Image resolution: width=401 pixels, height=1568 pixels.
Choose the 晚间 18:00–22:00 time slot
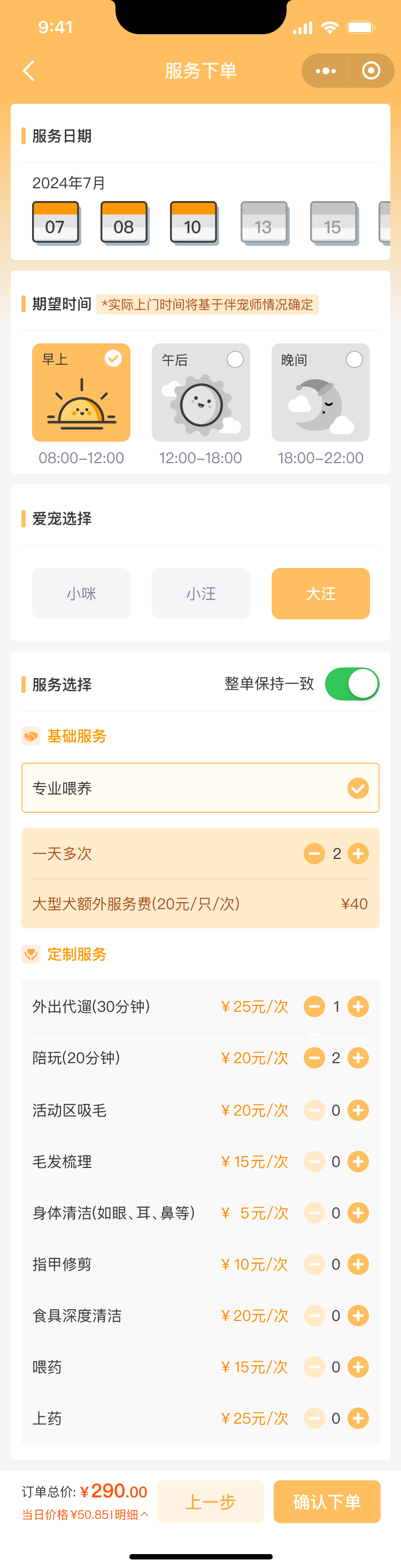click(x=320, y=393)
